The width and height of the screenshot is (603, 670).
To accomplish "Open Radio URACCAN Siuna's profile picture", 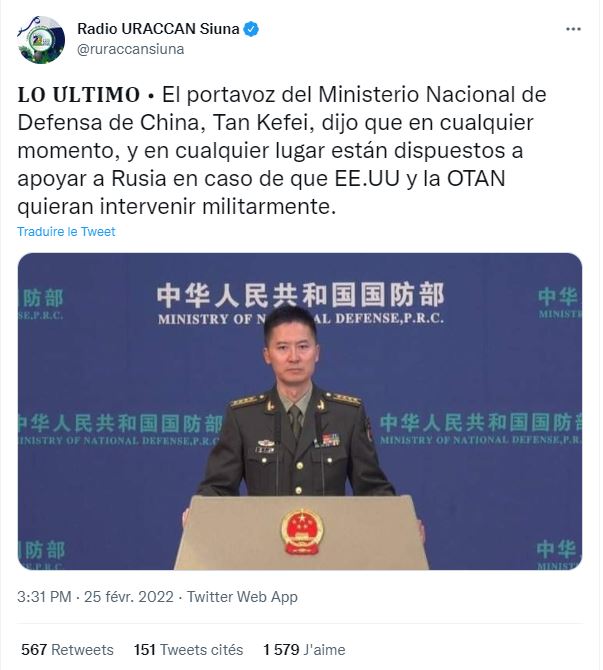I will tap(41, 38).
